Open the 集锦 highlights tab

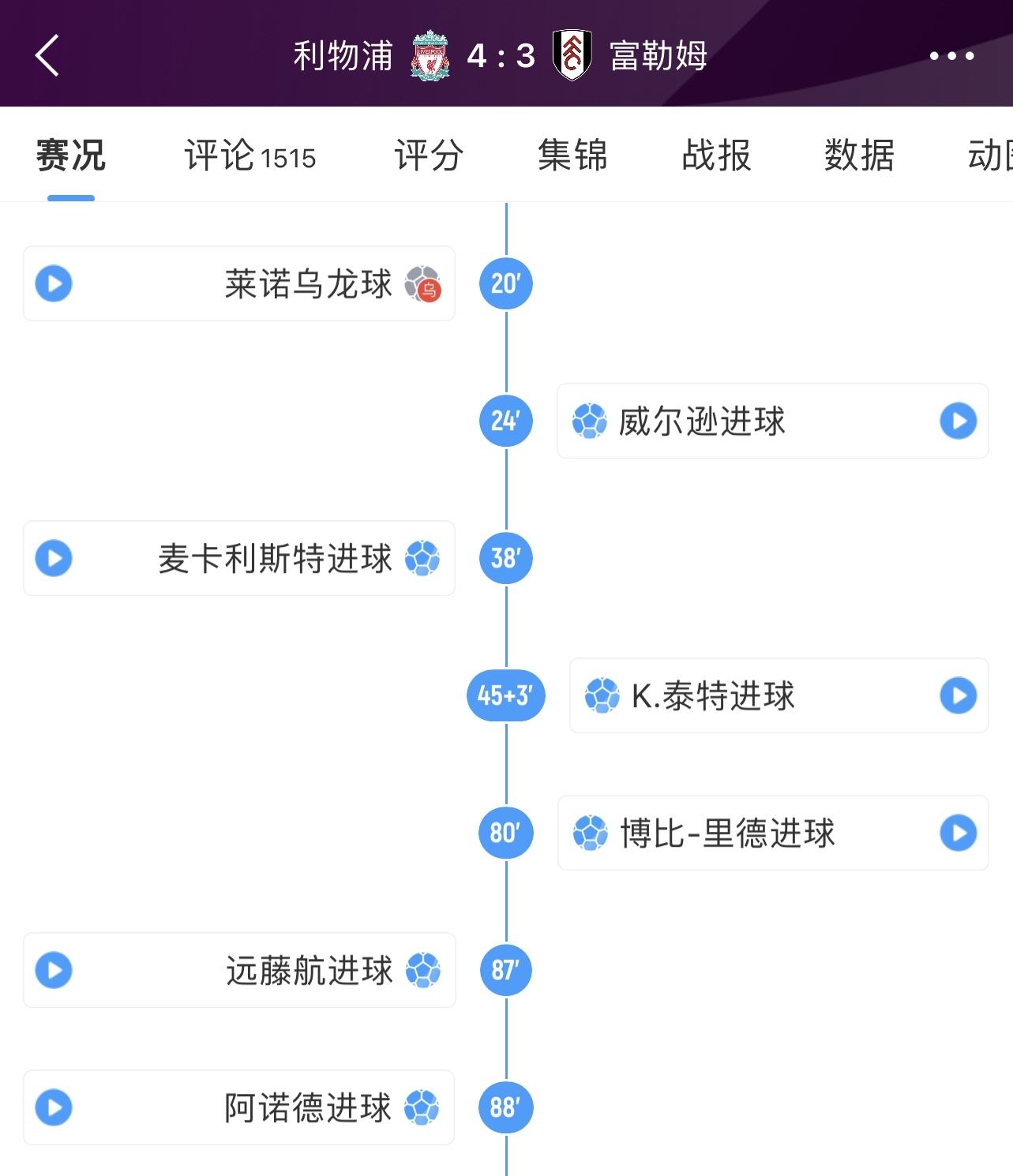(572, 155)
